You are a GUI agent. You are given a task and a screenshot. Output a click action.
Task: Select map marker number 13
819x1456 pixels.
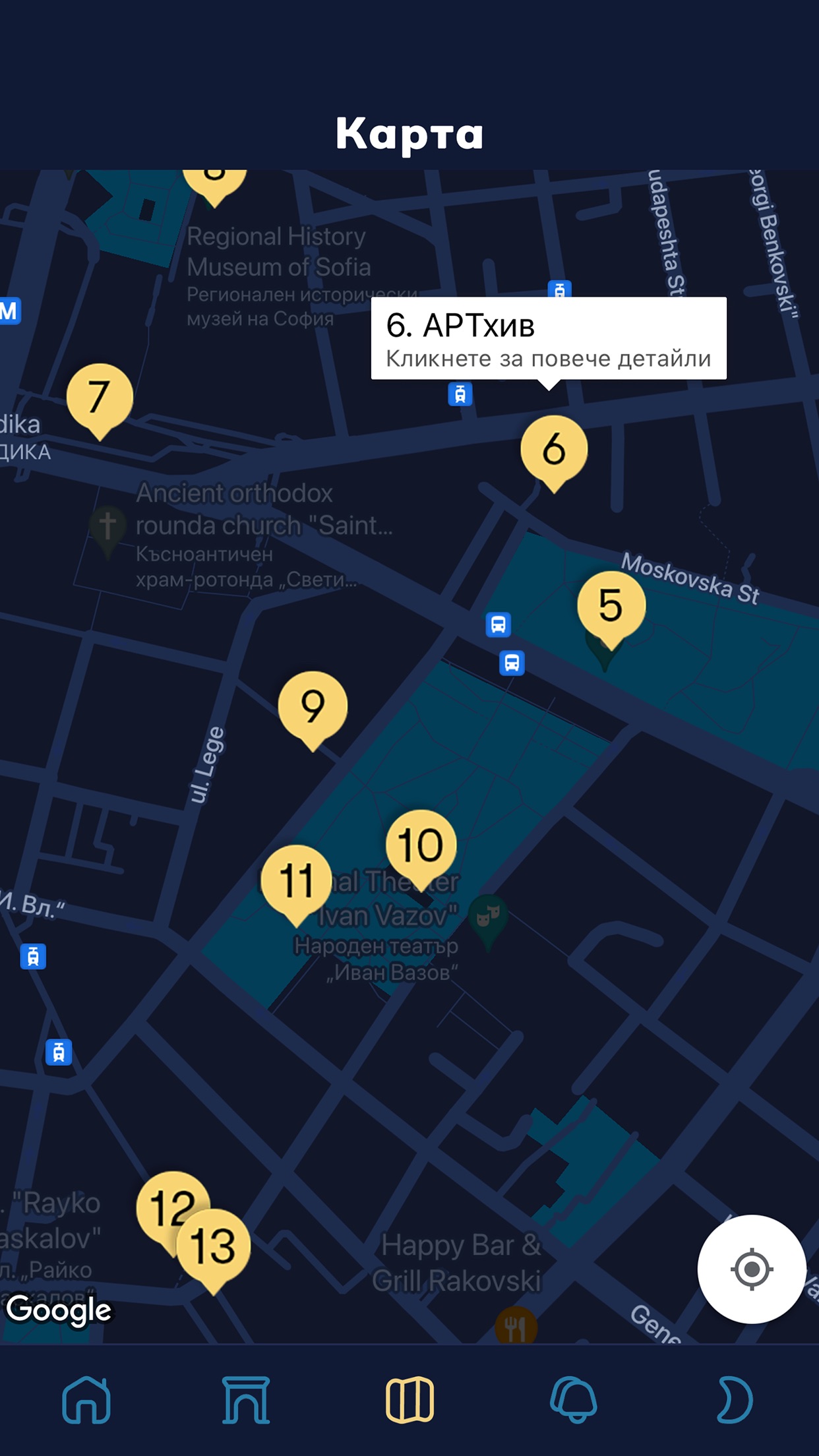pos(213,1248)
